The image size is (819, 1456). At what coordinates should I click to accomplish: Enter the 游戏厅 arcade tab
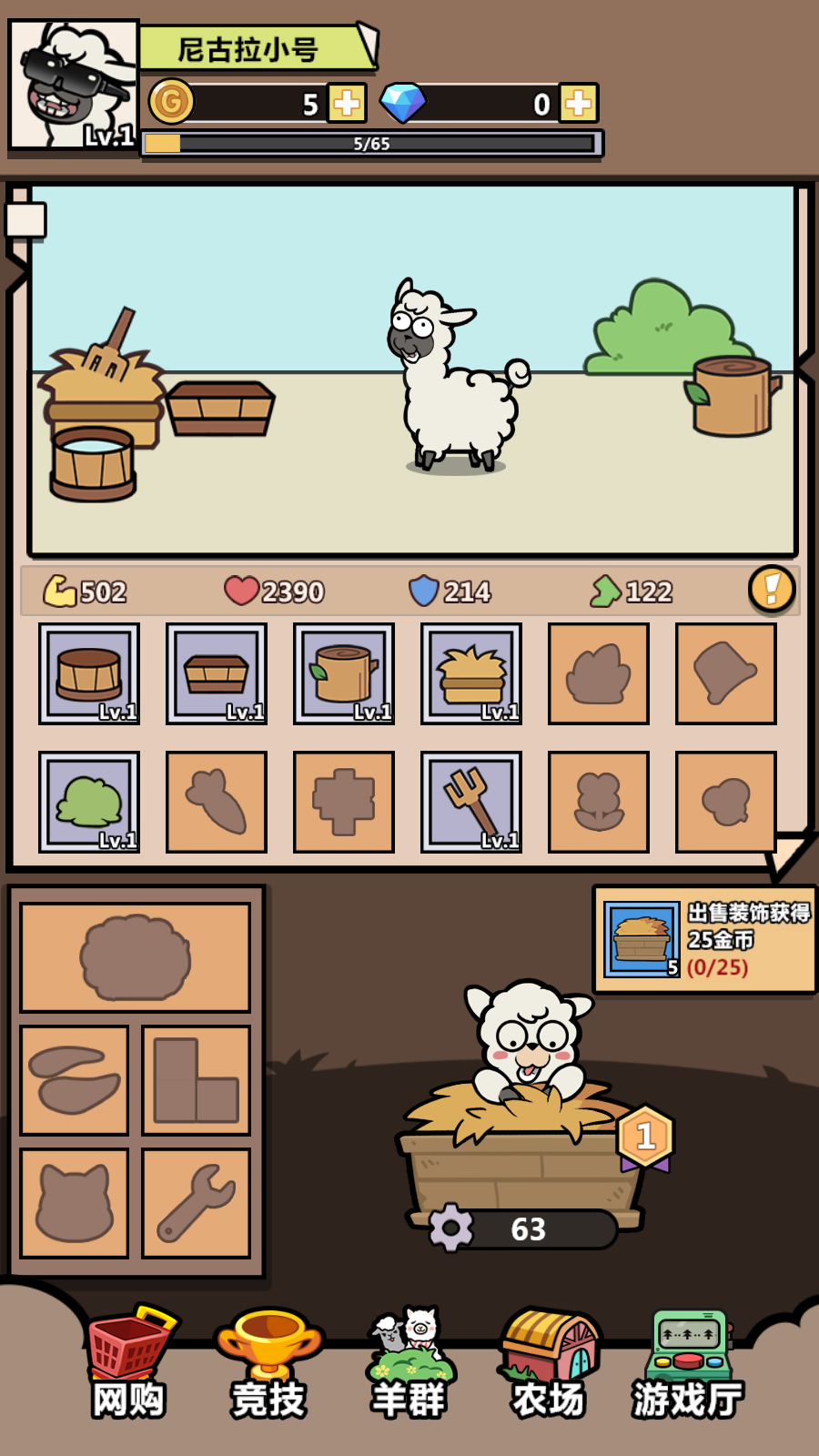(689, 1363)
